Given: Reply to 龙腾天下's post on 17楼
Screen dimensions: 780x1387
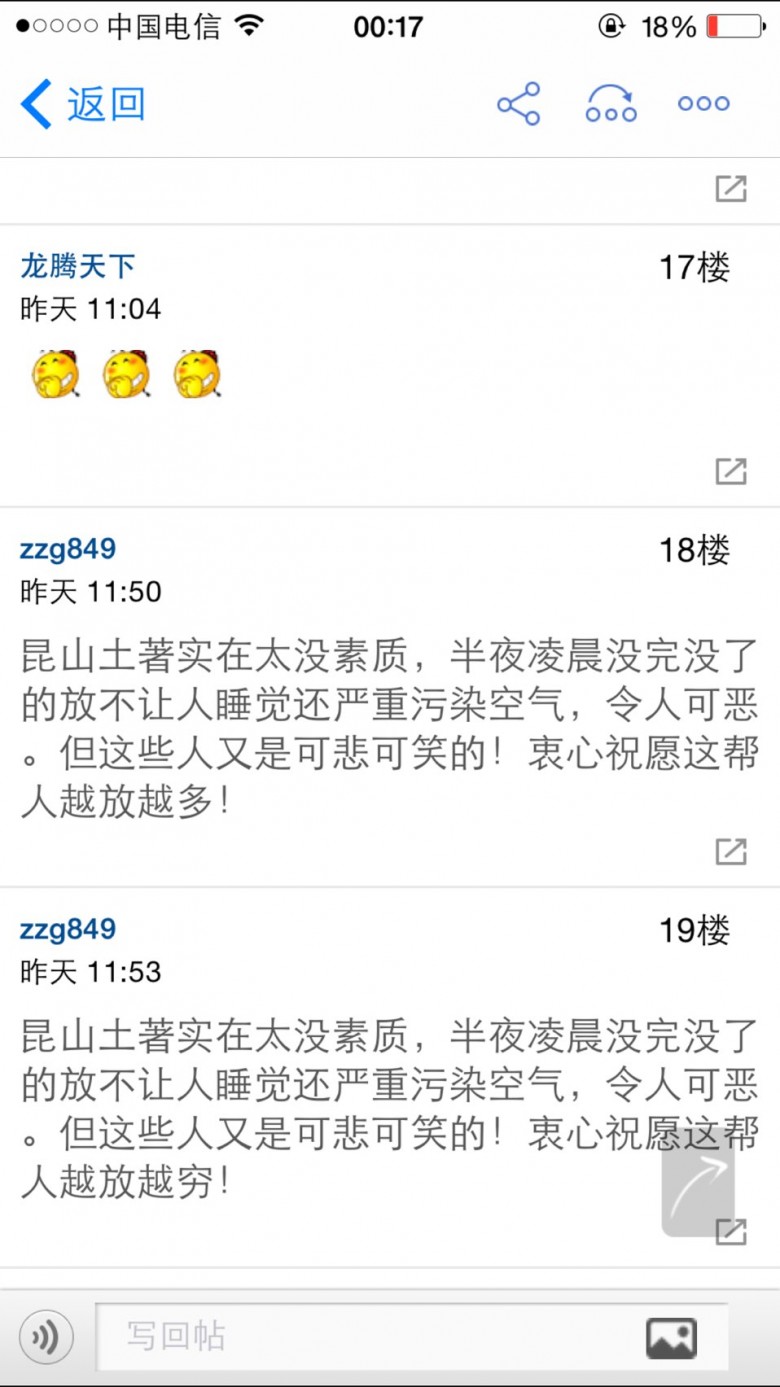Looking at the screenshot, I should click(x=731, y=471).
